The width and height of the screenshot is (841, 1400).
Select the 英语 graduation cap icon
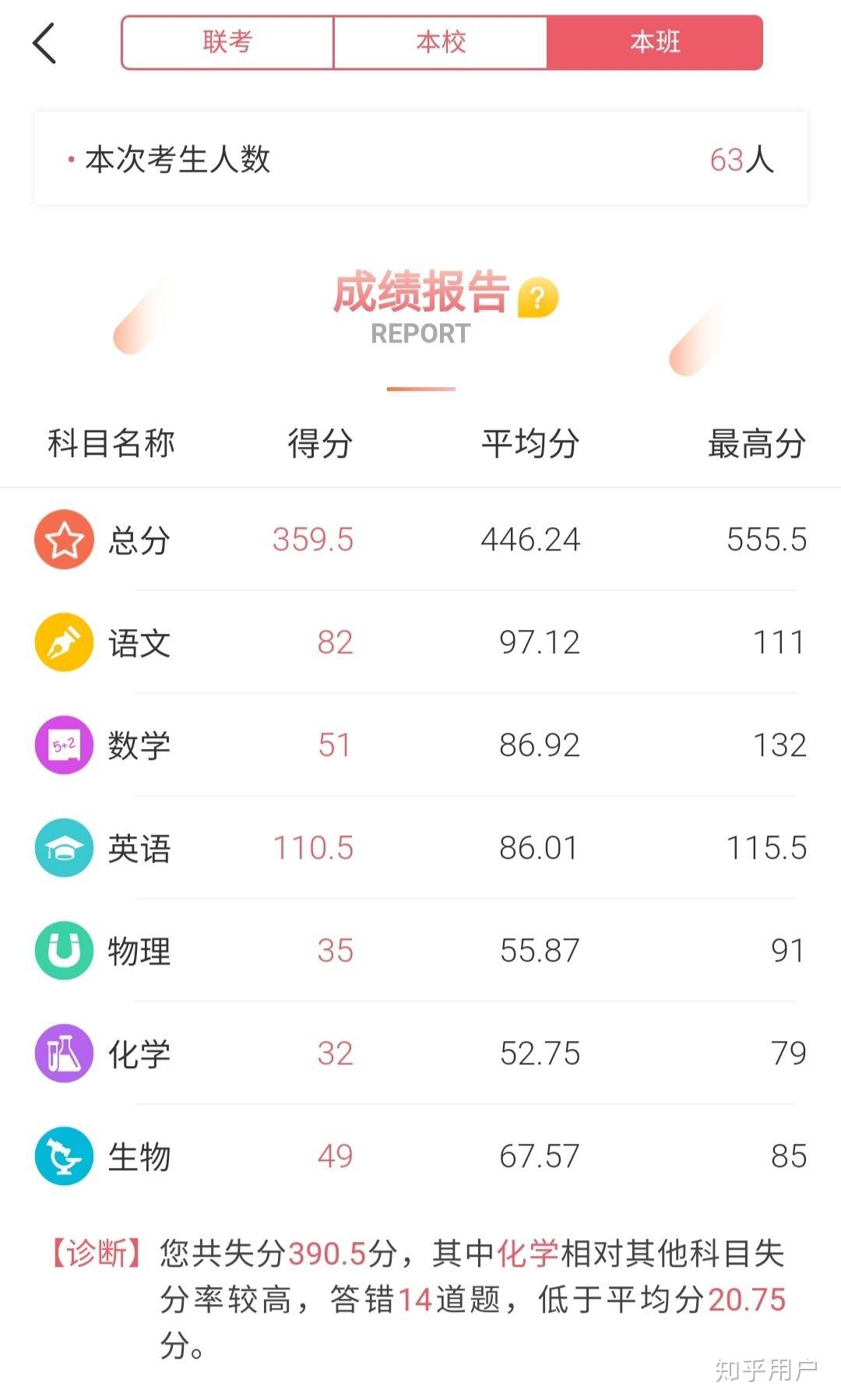point(64,848)
